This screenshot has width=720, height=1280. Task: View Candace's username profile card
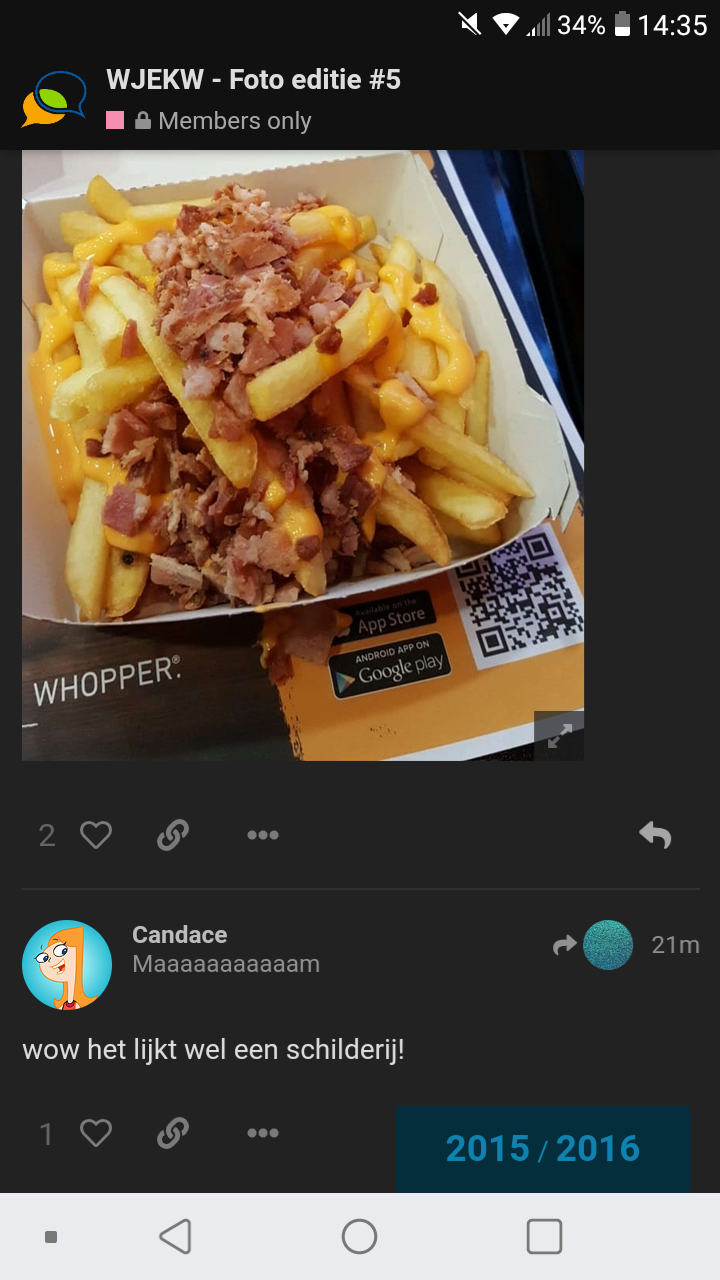pyautogui.click(x=179, y=935)
